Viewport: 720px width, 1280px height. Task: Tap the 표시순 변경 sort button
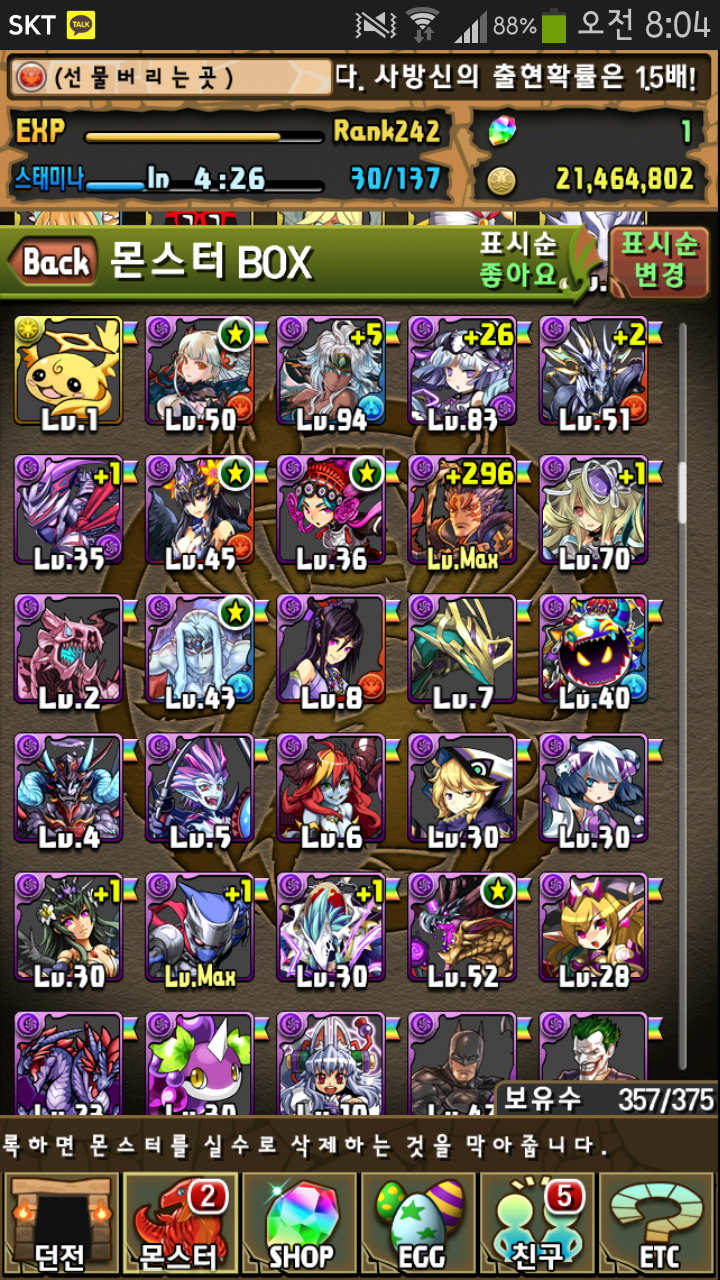tap(659, 259)
